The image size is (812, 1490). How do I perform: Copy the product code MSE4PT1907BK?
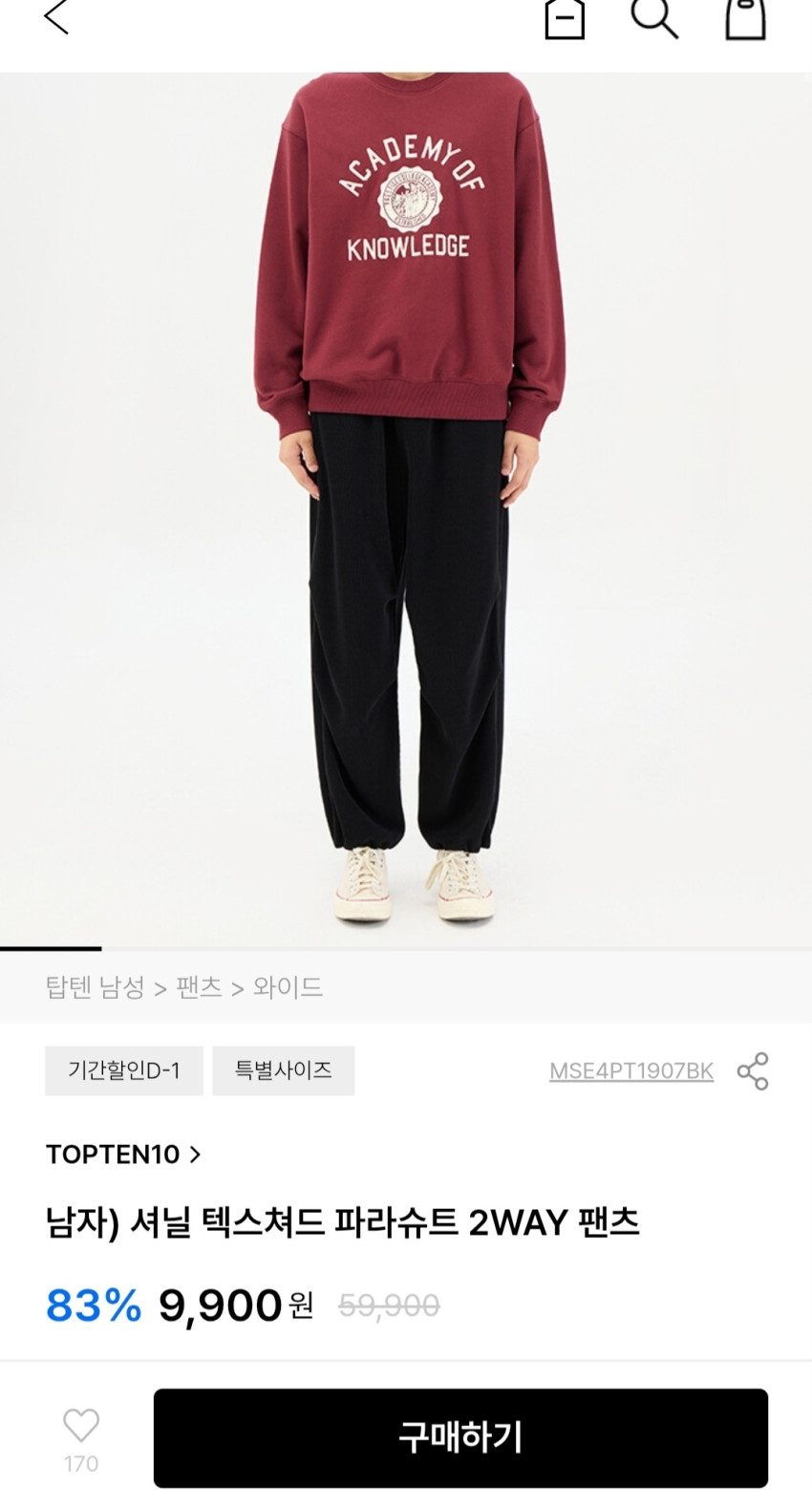pos(630,1071)
